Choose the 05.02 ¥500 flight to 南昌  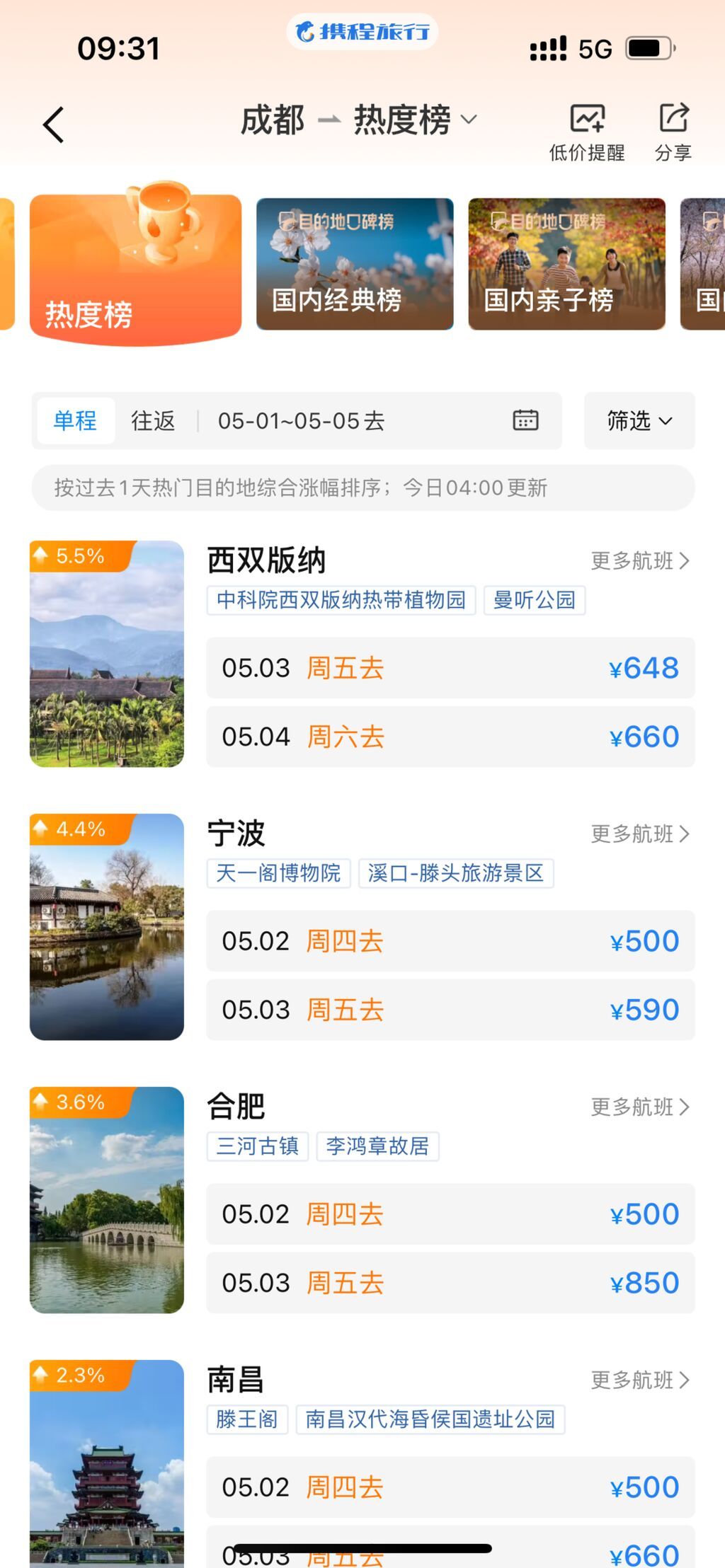(x=450, y=1487)
